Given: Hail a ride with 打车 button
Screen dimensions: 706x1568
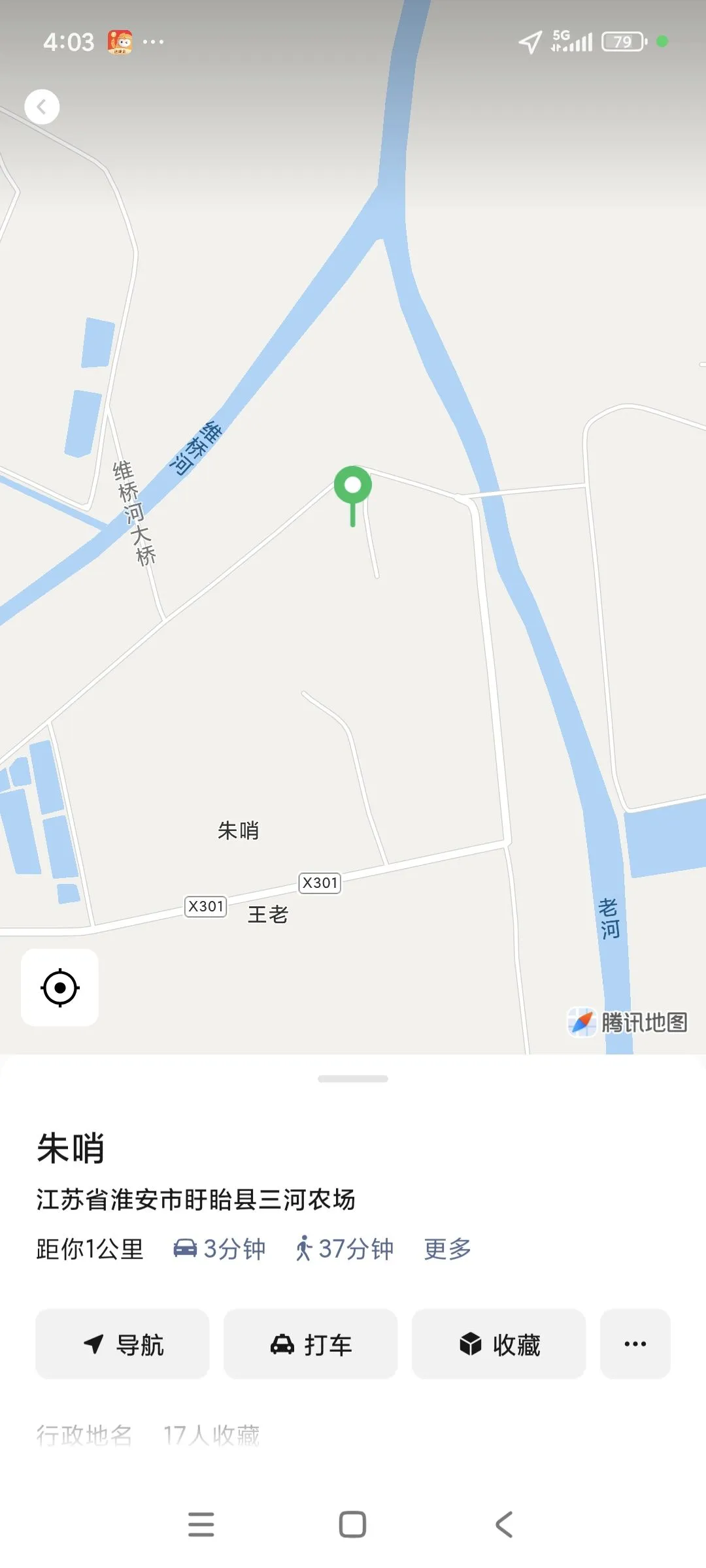Looking at the screenshot, I should coord(311,1344).
